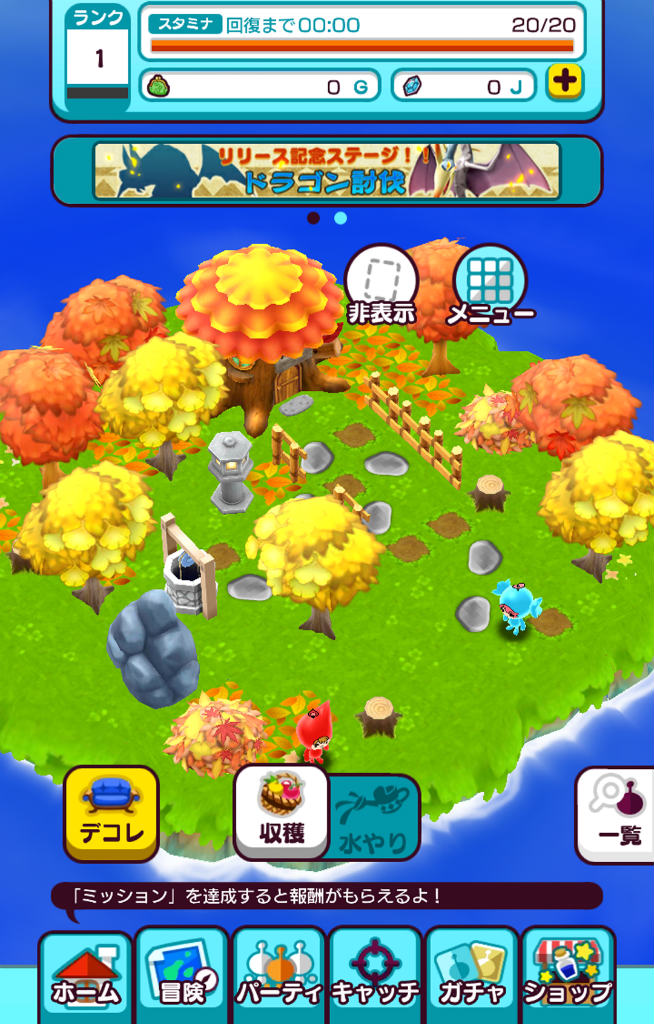Tap the yellow plus button to add jewels
The width and height of the screenshot is (654, 1024).
[565, 83]
